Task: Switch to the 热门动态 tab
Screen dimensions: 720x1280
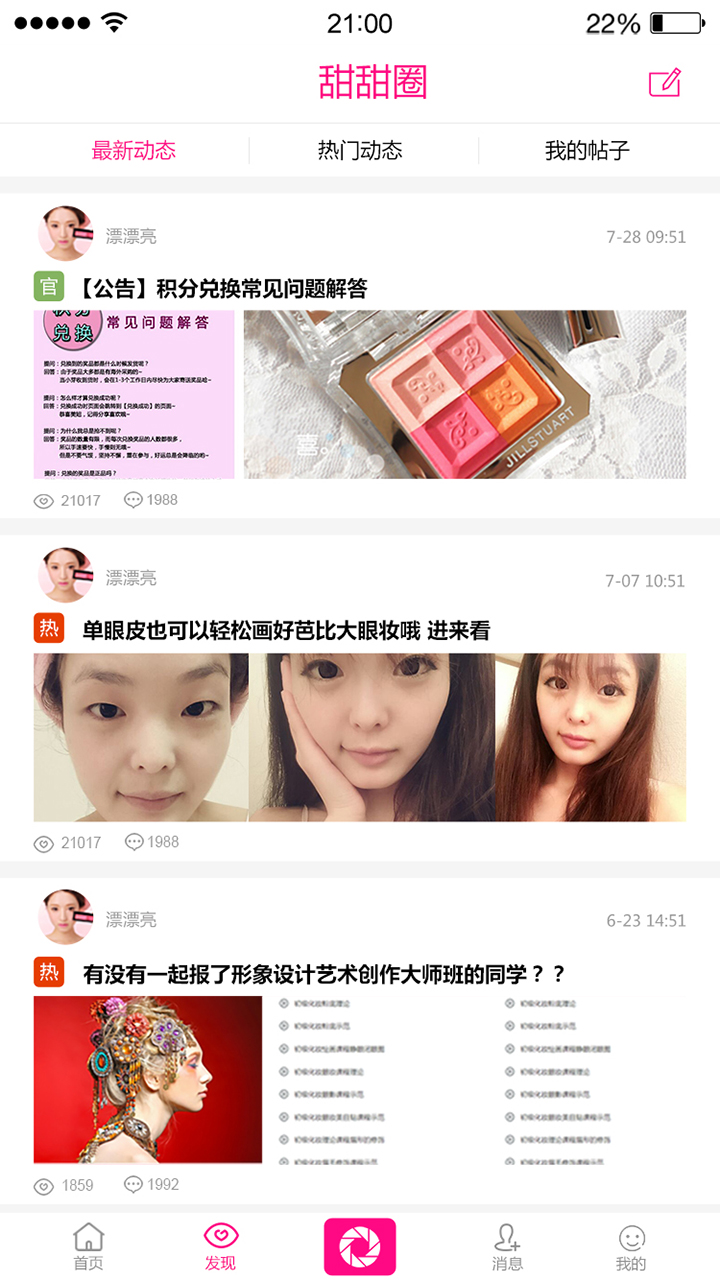Action: [x=360, y=151]
